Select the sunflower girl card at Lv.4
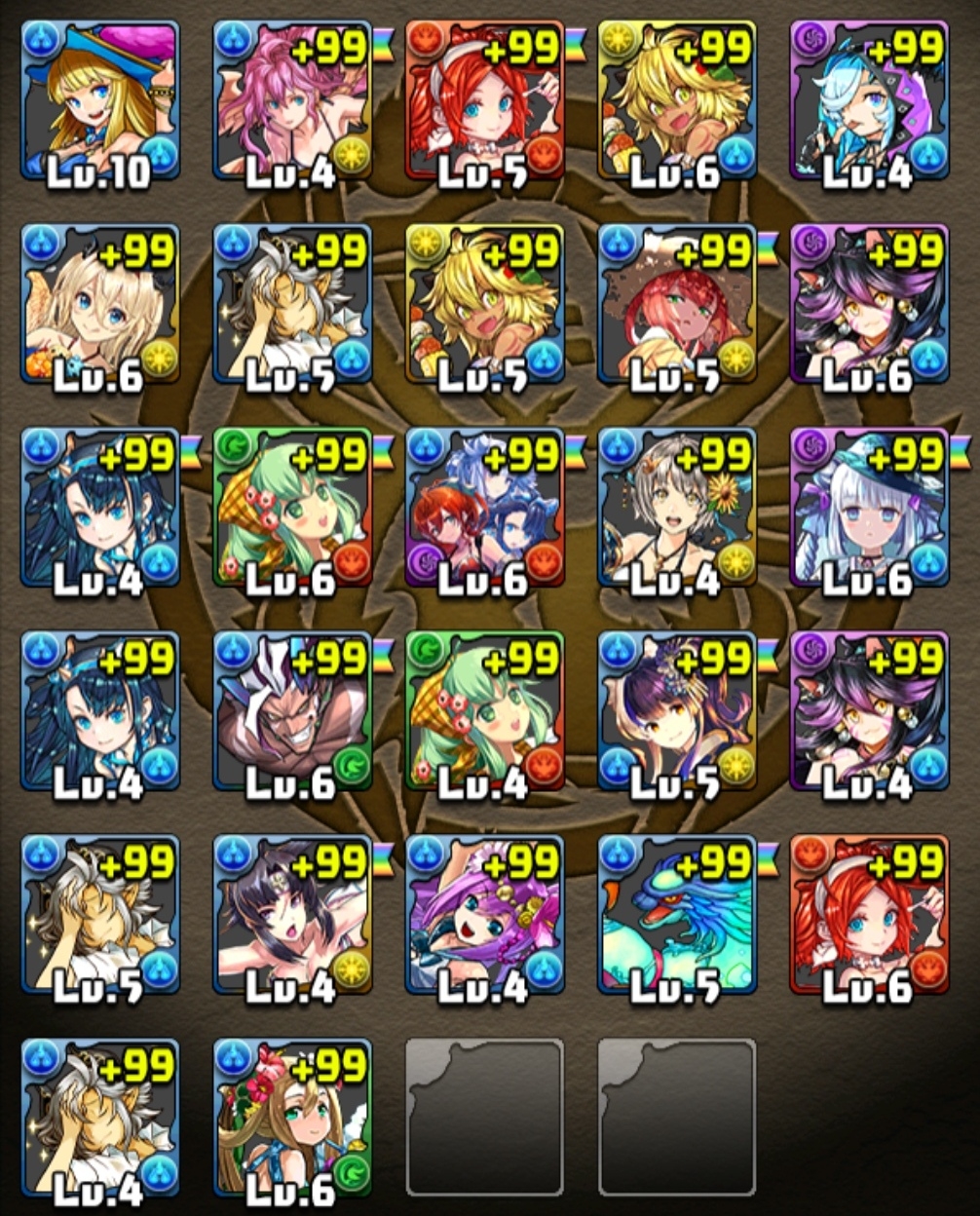This screenshot has width=980, height=1216. click(x=677, y=508)
